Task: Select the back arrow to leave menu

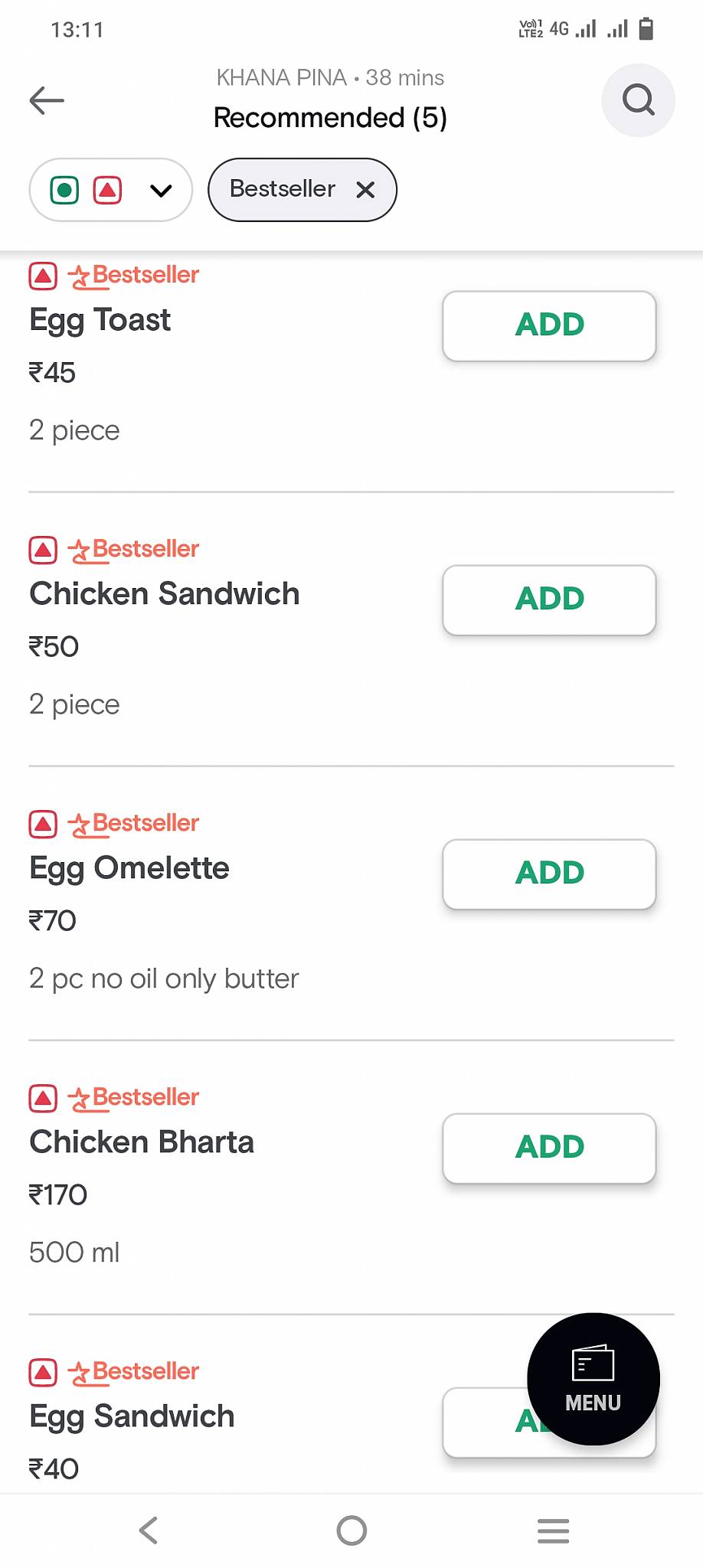Action: (47, 100)
